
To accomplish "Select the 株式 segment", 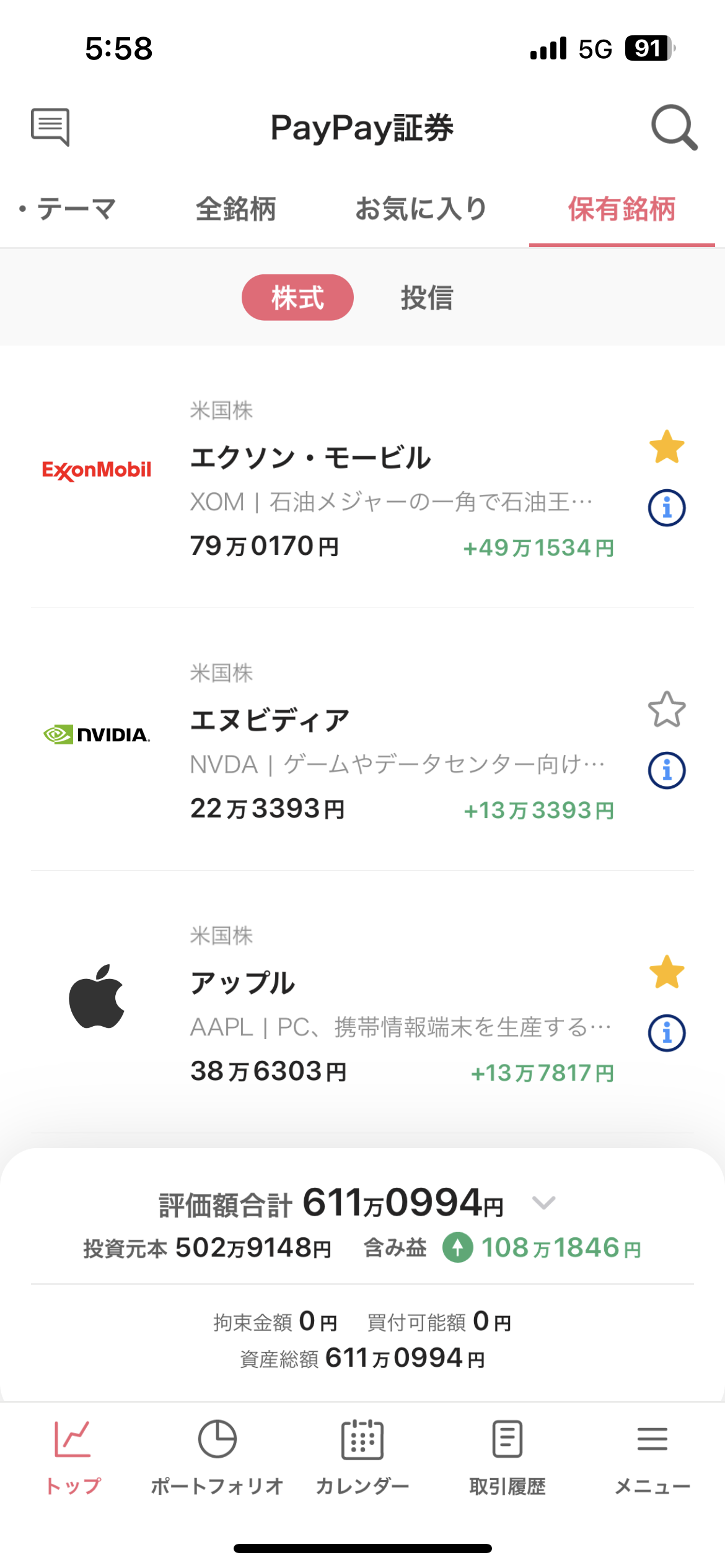I will point(297,298).
